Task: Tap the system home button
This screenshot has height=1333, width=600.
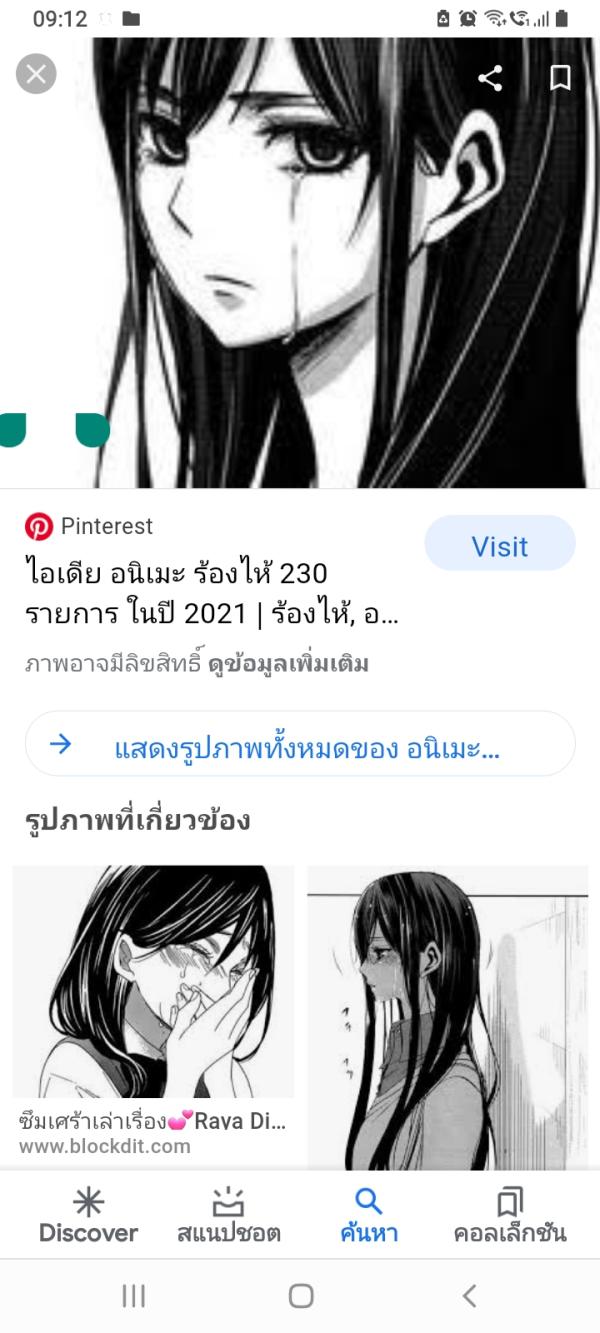Action: (x=300, y=1296)
